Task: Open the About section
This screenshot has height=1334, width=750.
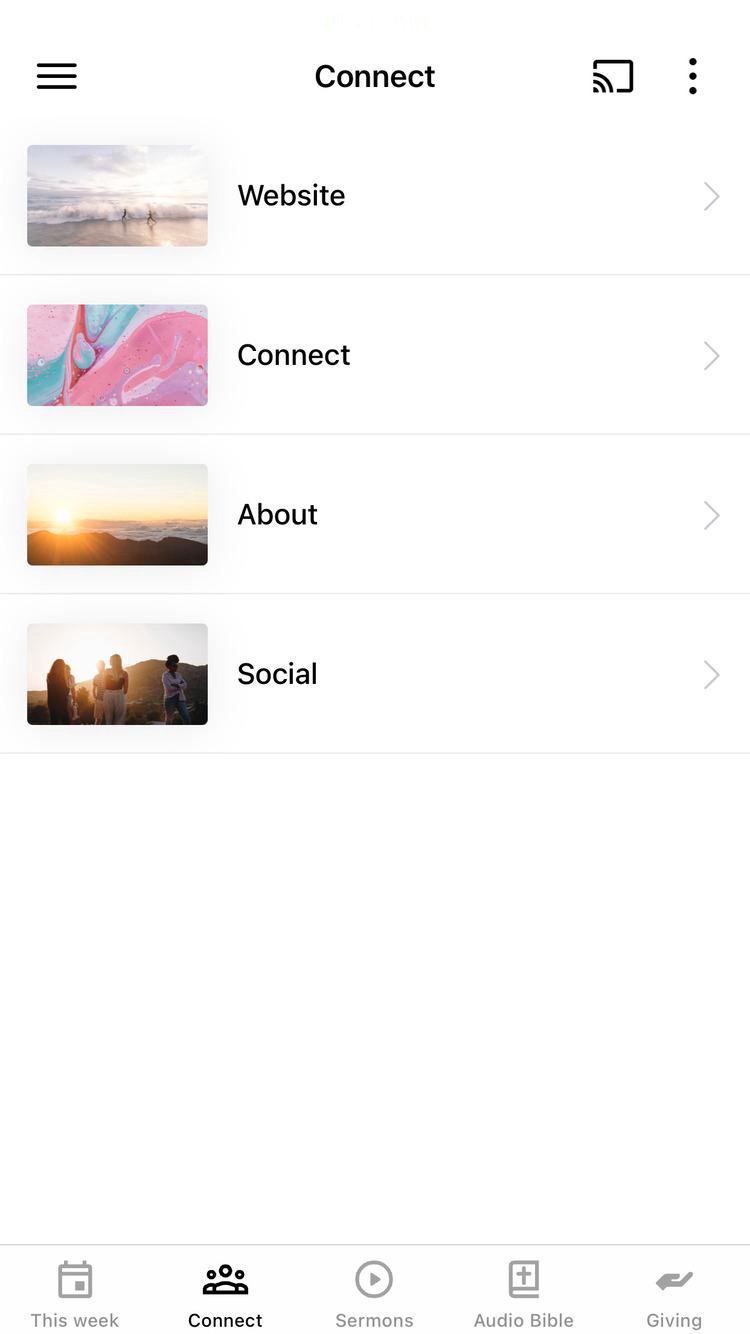Action: (x=375, y=515)
